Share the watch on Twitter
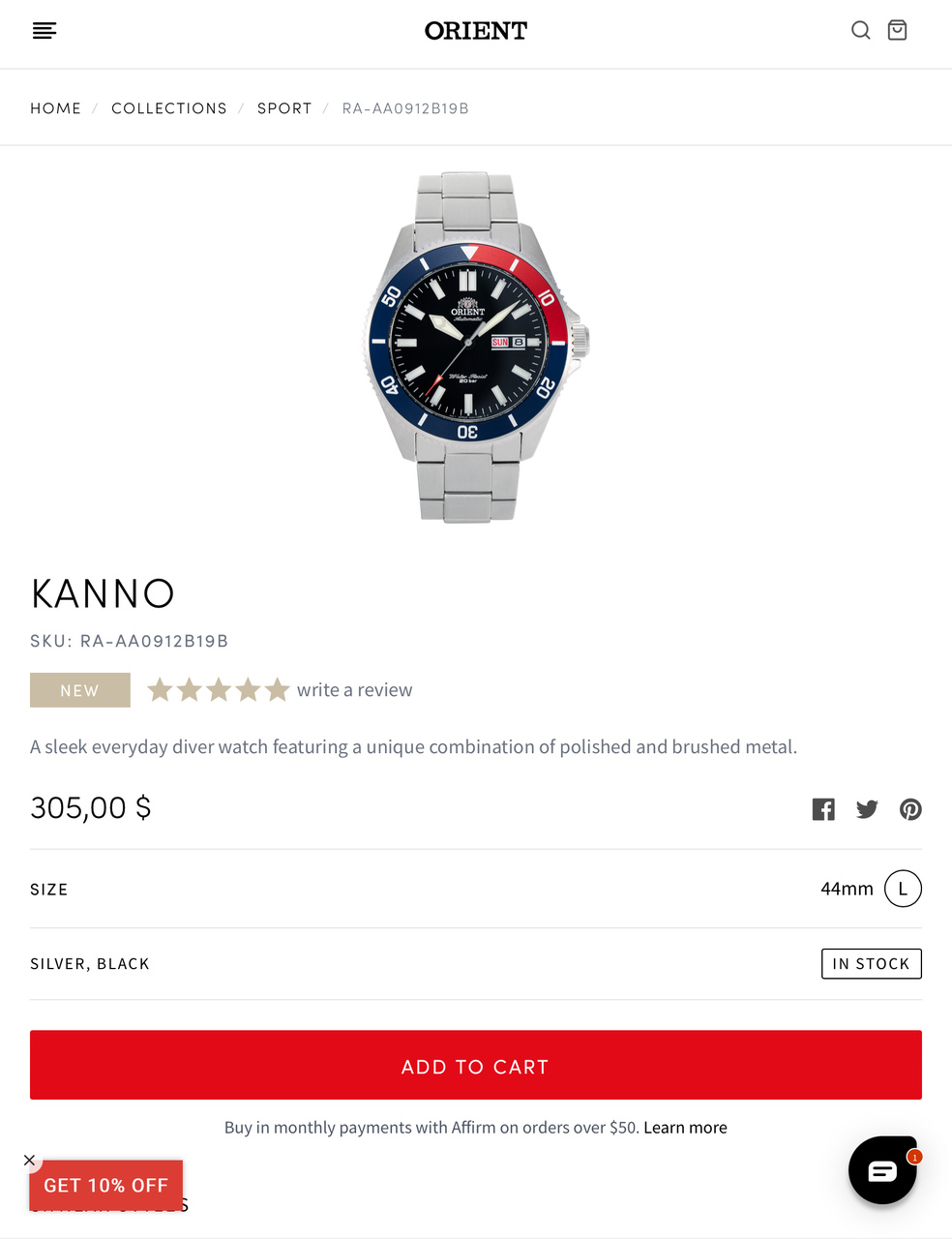 (867, 809)
